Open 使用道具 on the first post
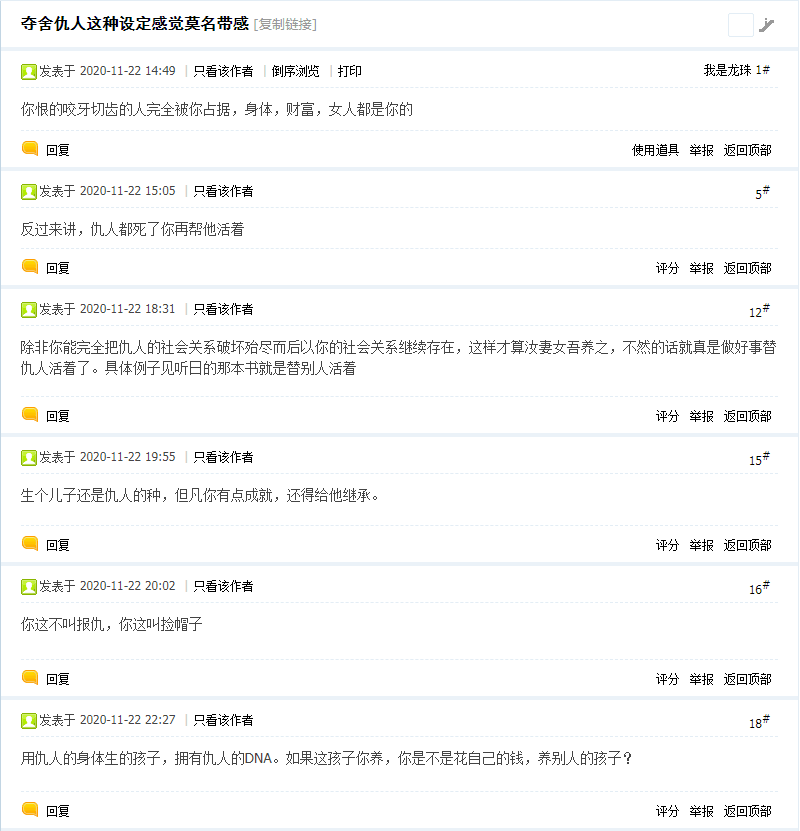 [655, 150]
